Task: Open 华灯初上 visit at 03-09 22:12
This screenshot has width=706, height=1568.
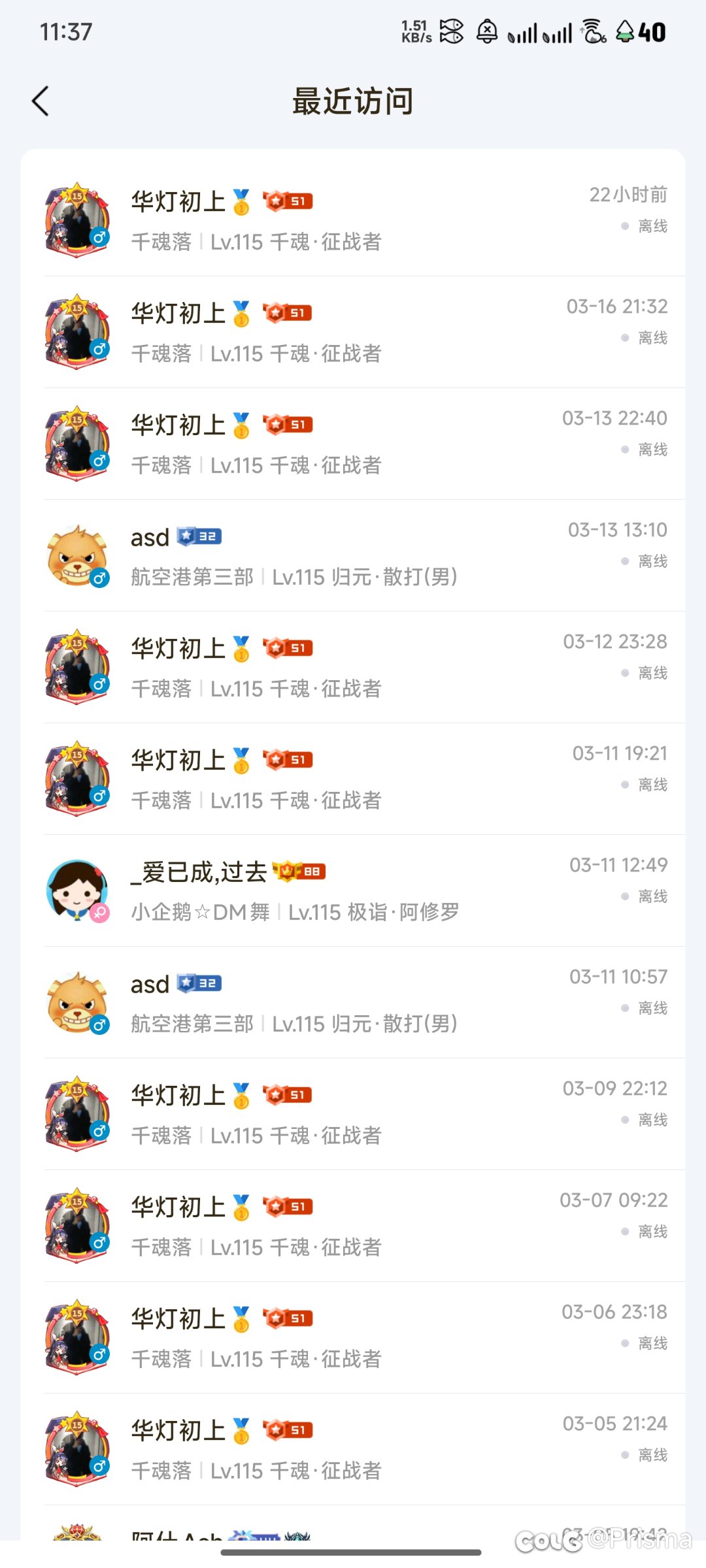Action: pos(353,1115)
